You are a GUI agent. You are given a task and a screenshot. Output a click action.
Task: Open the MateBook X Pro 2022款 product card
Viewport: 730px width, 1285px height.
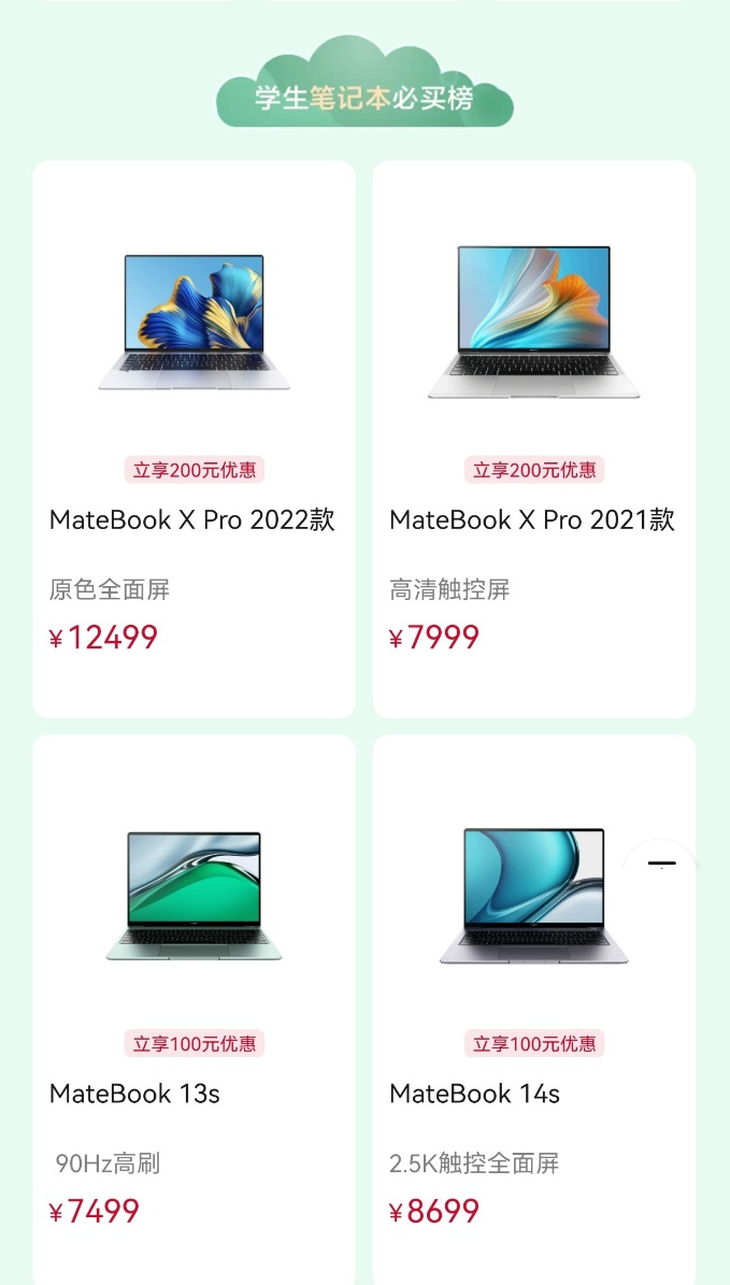coord(193,440)
